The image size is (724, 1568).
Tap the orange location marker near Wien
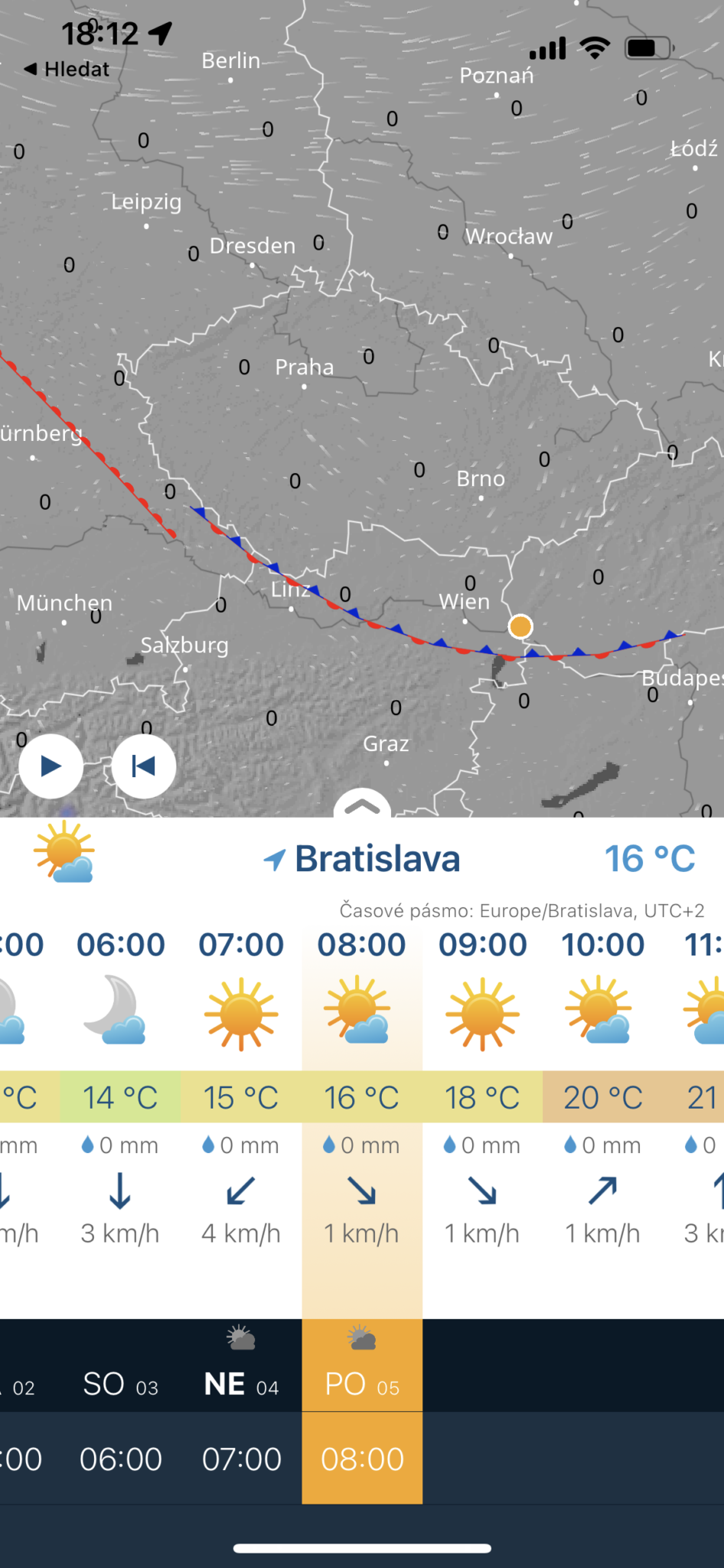(520, 626)
